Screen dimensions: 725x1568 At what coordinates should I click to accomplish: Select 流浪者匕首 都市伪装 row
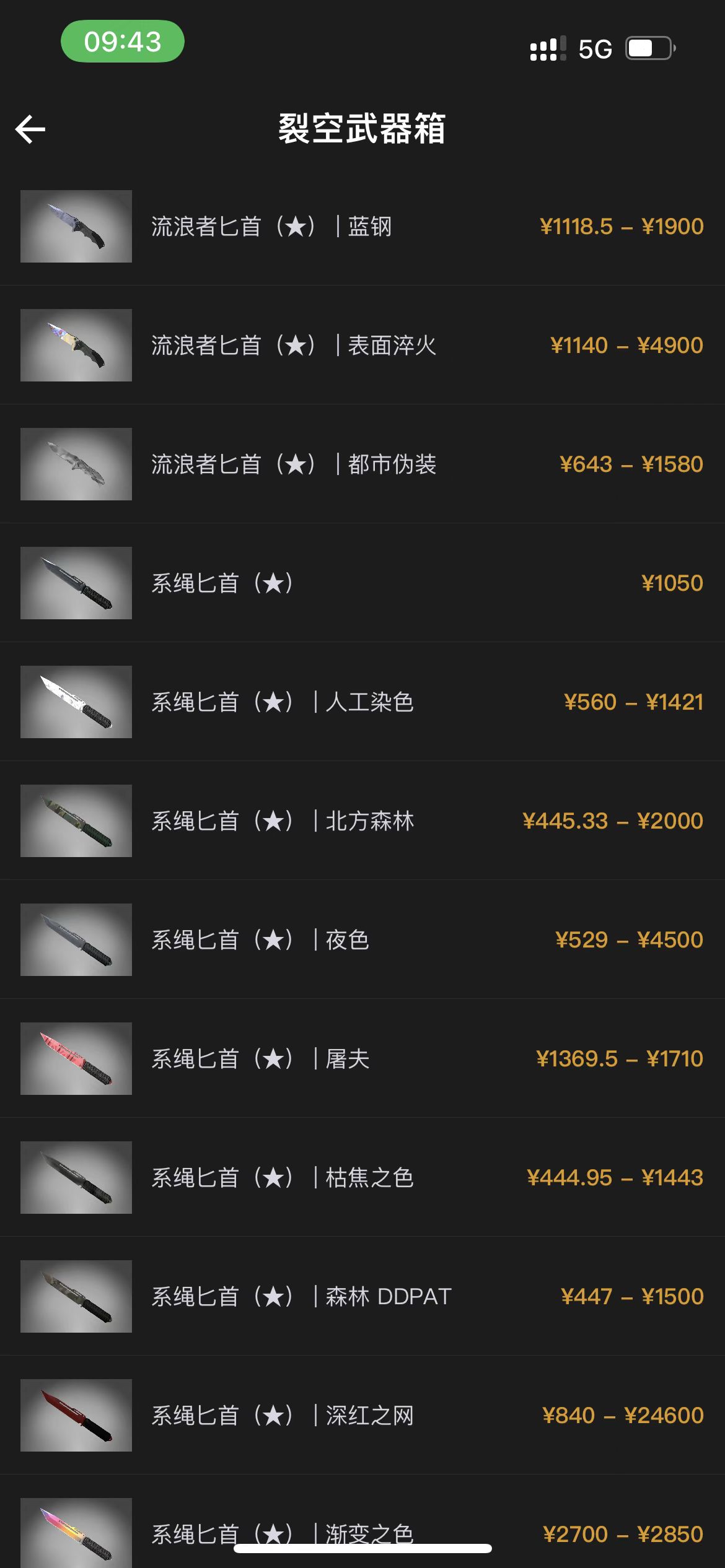point(362,464)
